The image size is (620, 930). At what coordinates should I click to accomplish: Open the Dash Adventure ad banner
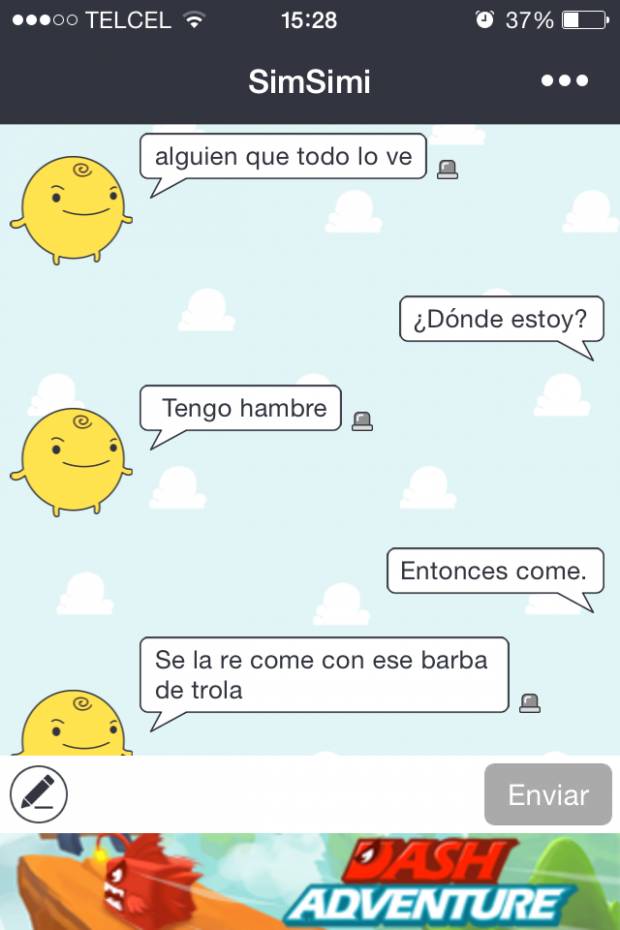pyautogui.click(x=310, y=882)
